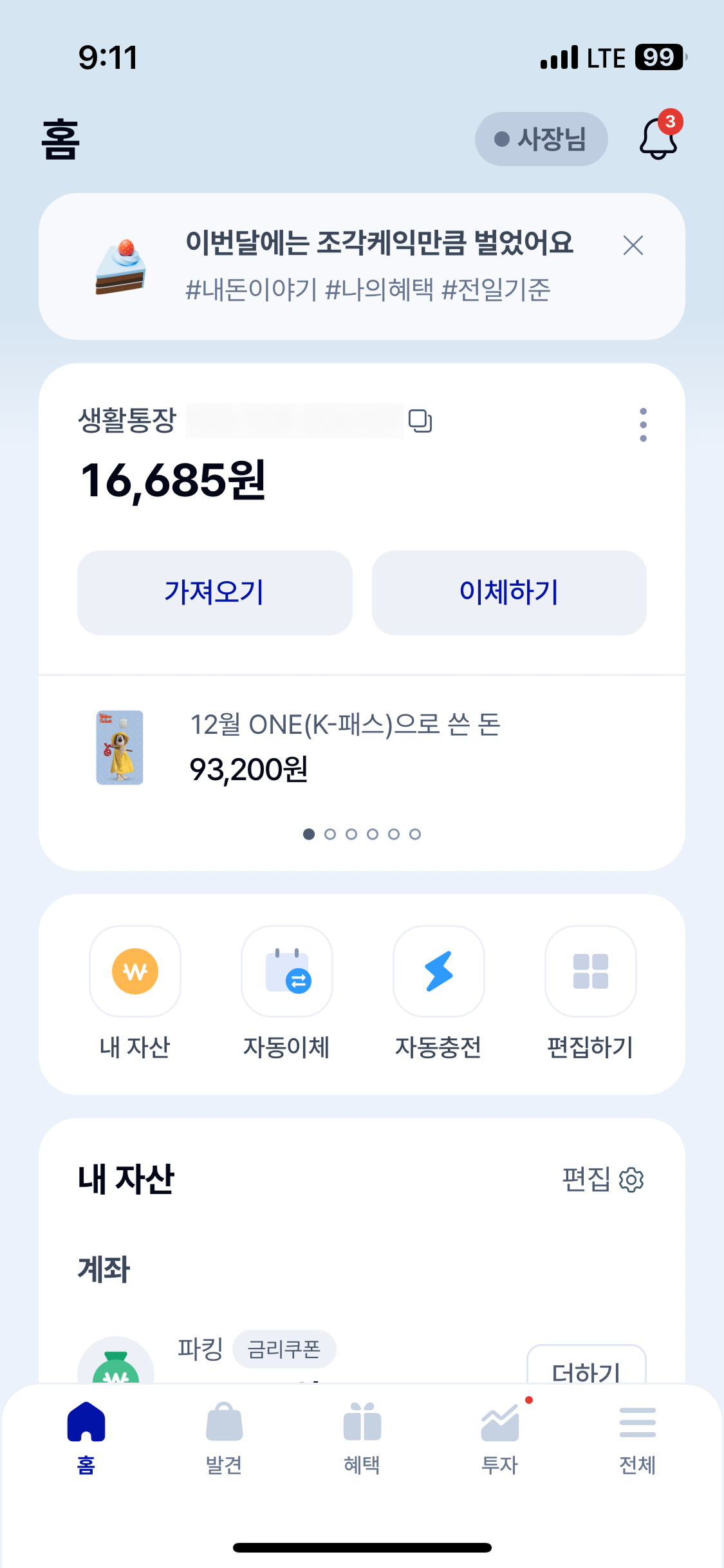Viewport: 724px width, 1568px height.
Task: Edit the 내 자산 section
Action: click(603, 1179)
